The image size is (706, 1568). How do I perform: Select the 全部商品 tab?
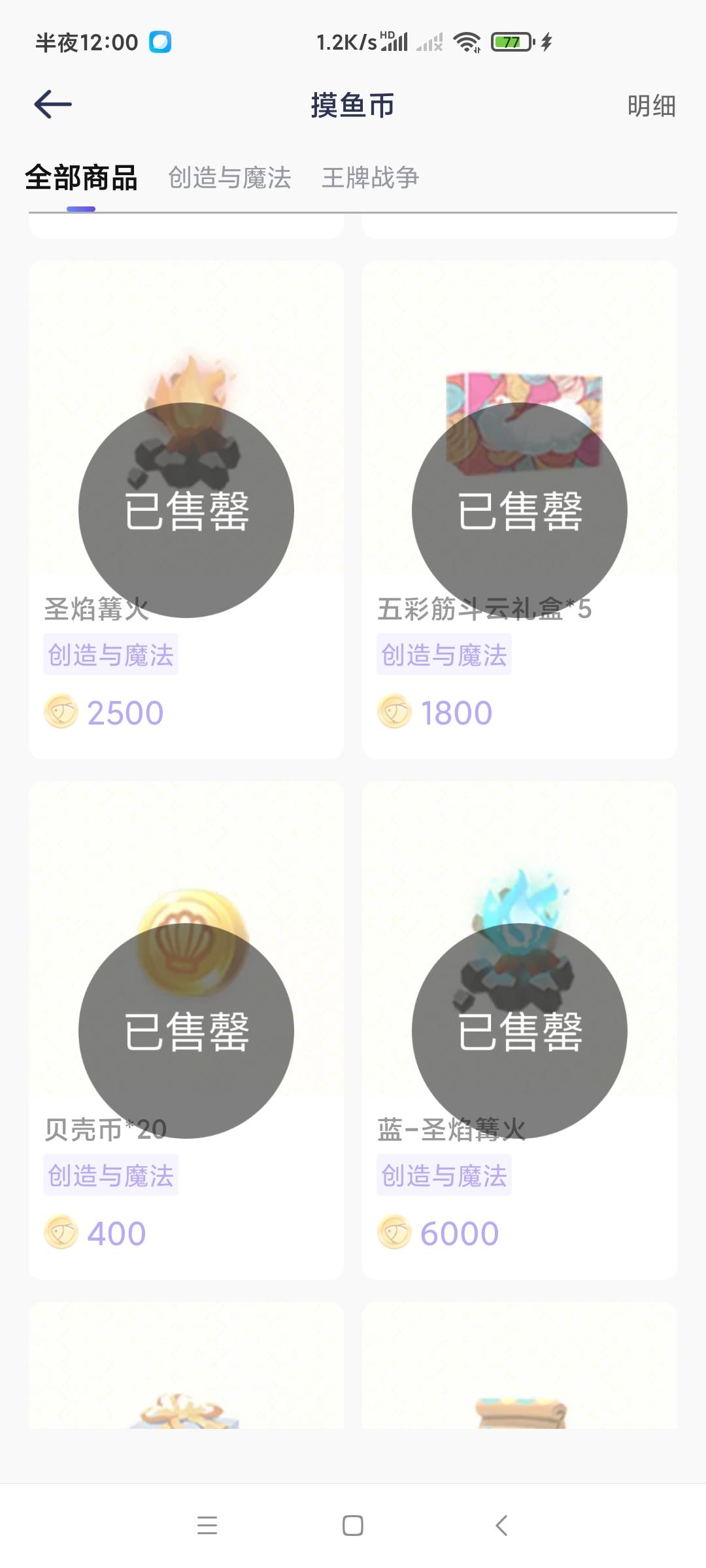coord(81,178)
